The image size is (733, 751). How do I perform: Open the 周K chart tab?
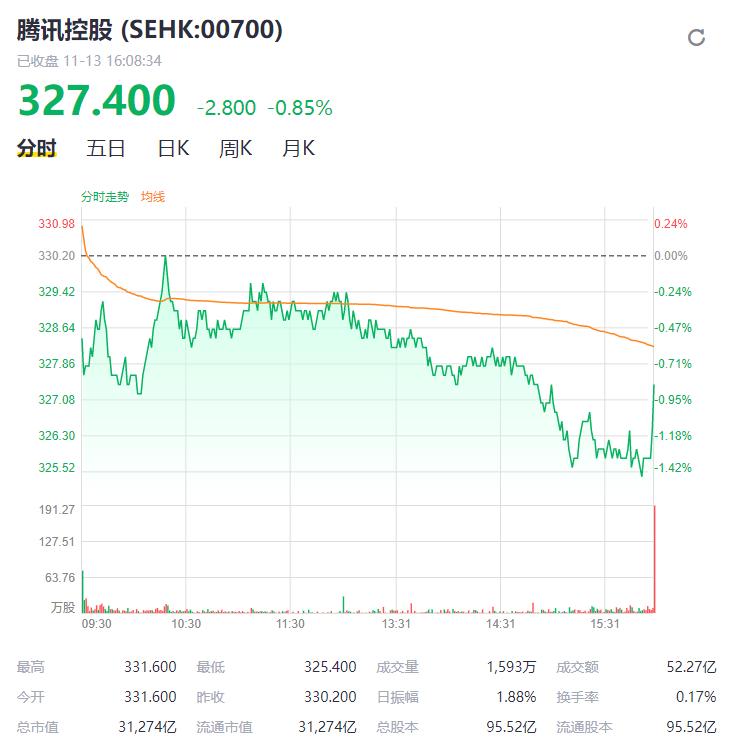(236, 149)
